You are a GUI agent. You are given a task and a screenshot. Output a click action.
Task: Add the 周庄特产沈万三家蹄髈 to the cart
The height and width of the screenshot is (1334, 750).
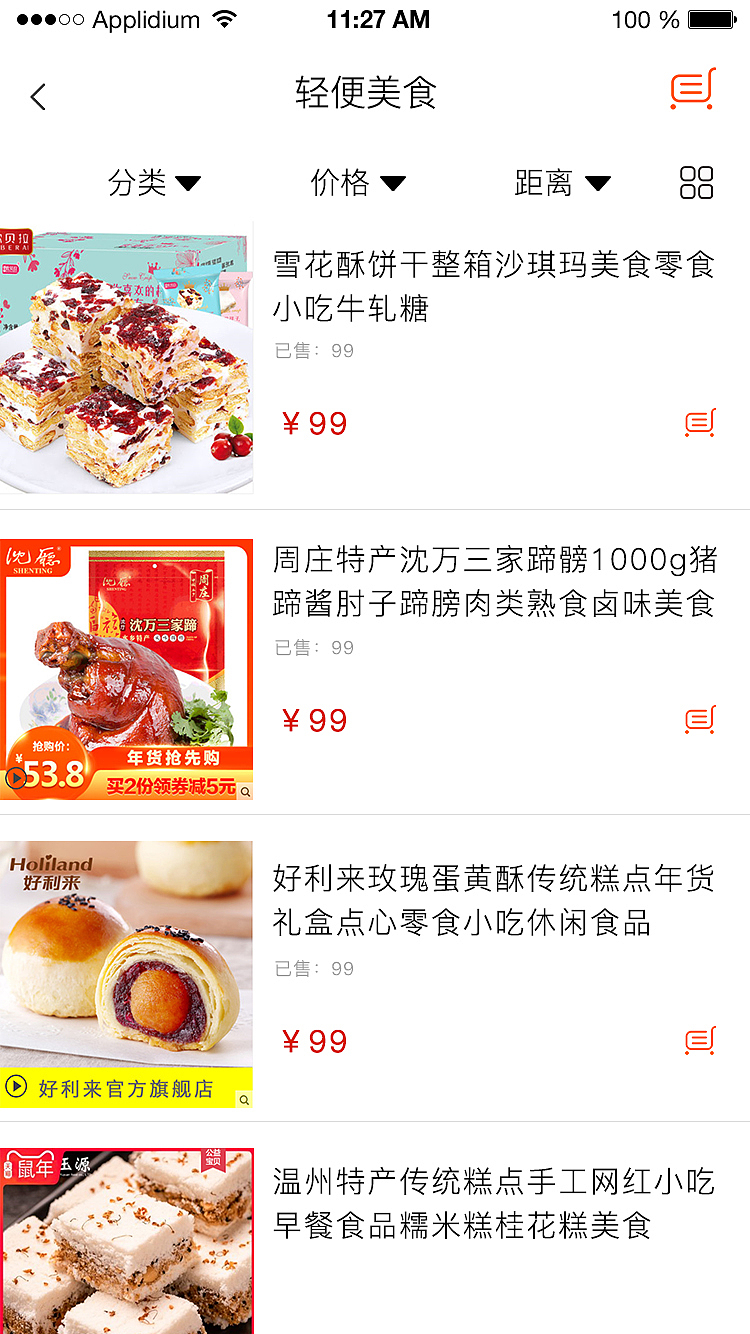[700, 720]
